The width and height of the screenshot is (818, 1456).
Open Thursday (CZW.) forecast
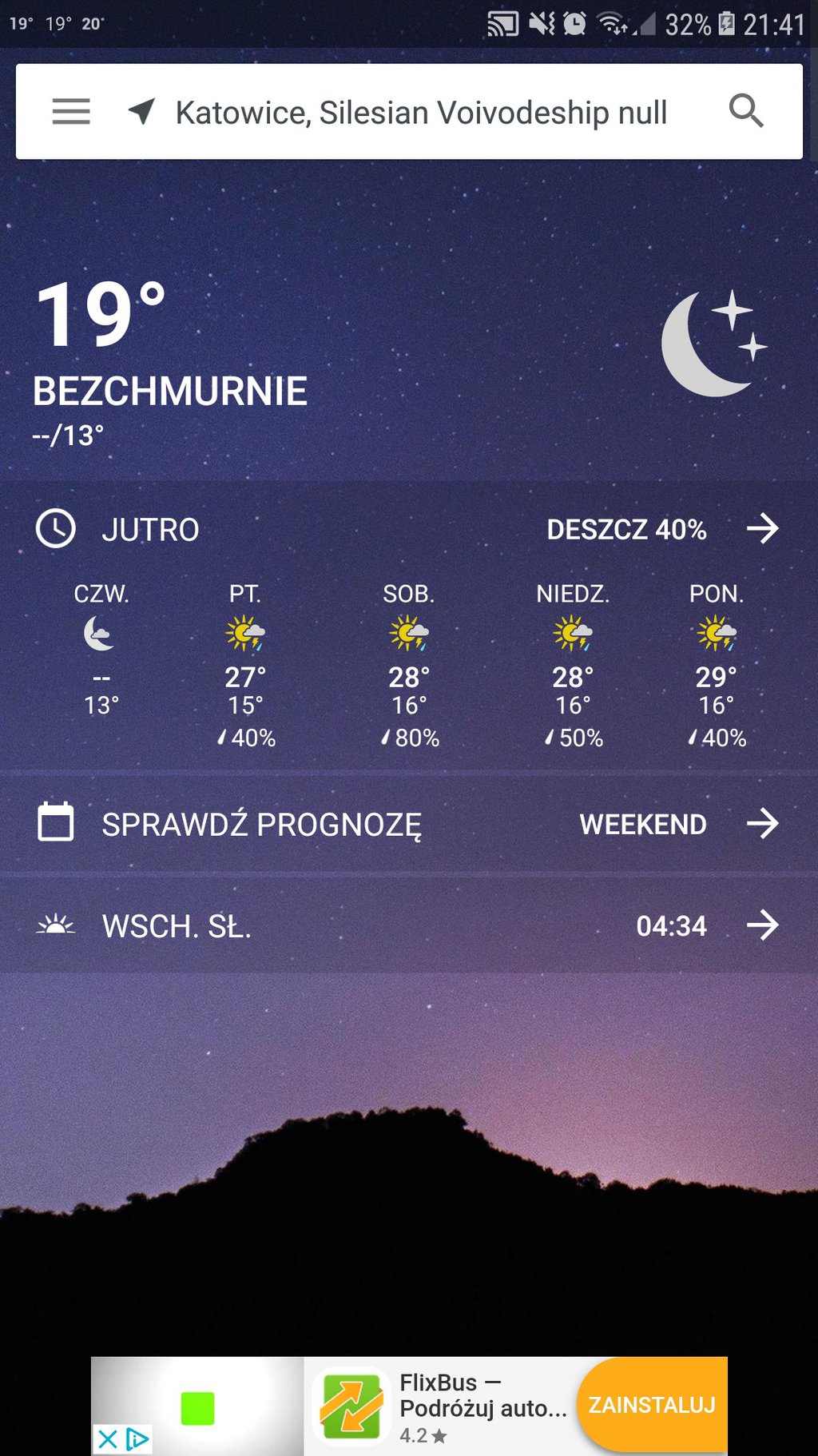[x=101, y=655]
